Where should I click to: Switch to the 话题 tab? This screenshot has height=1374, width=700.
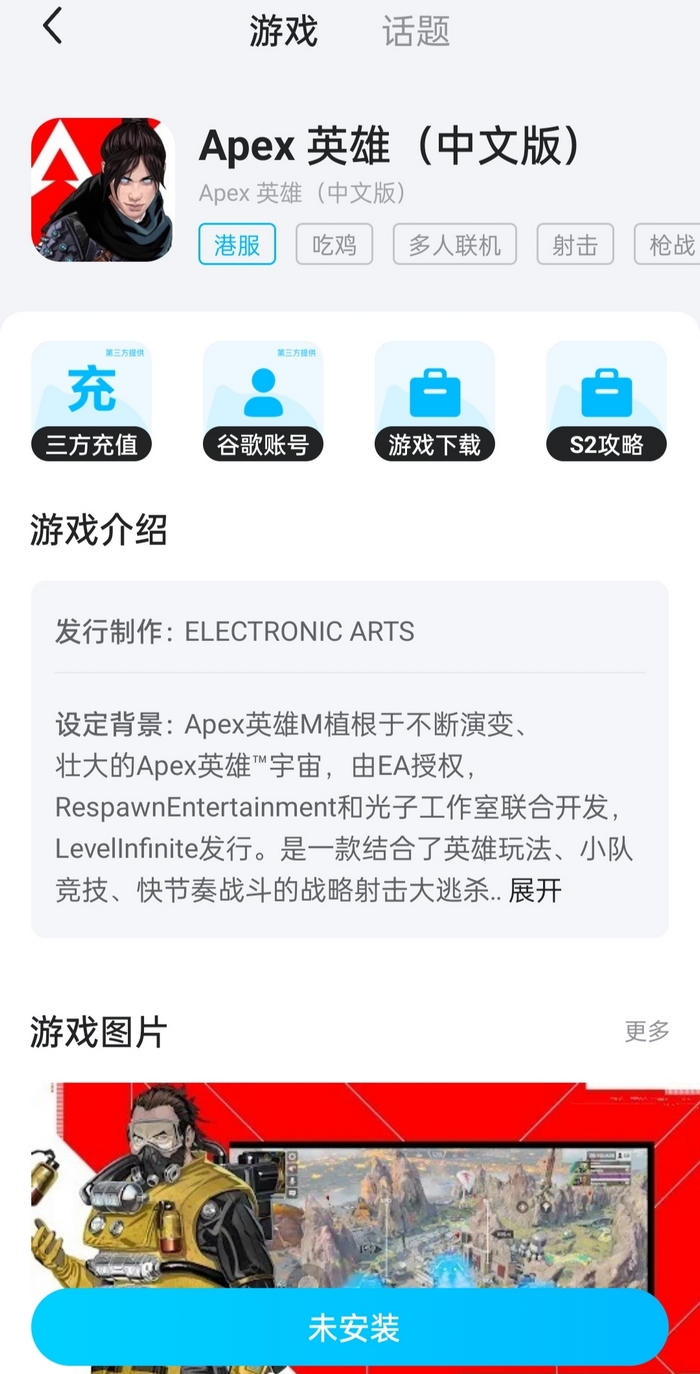(416, 31)
